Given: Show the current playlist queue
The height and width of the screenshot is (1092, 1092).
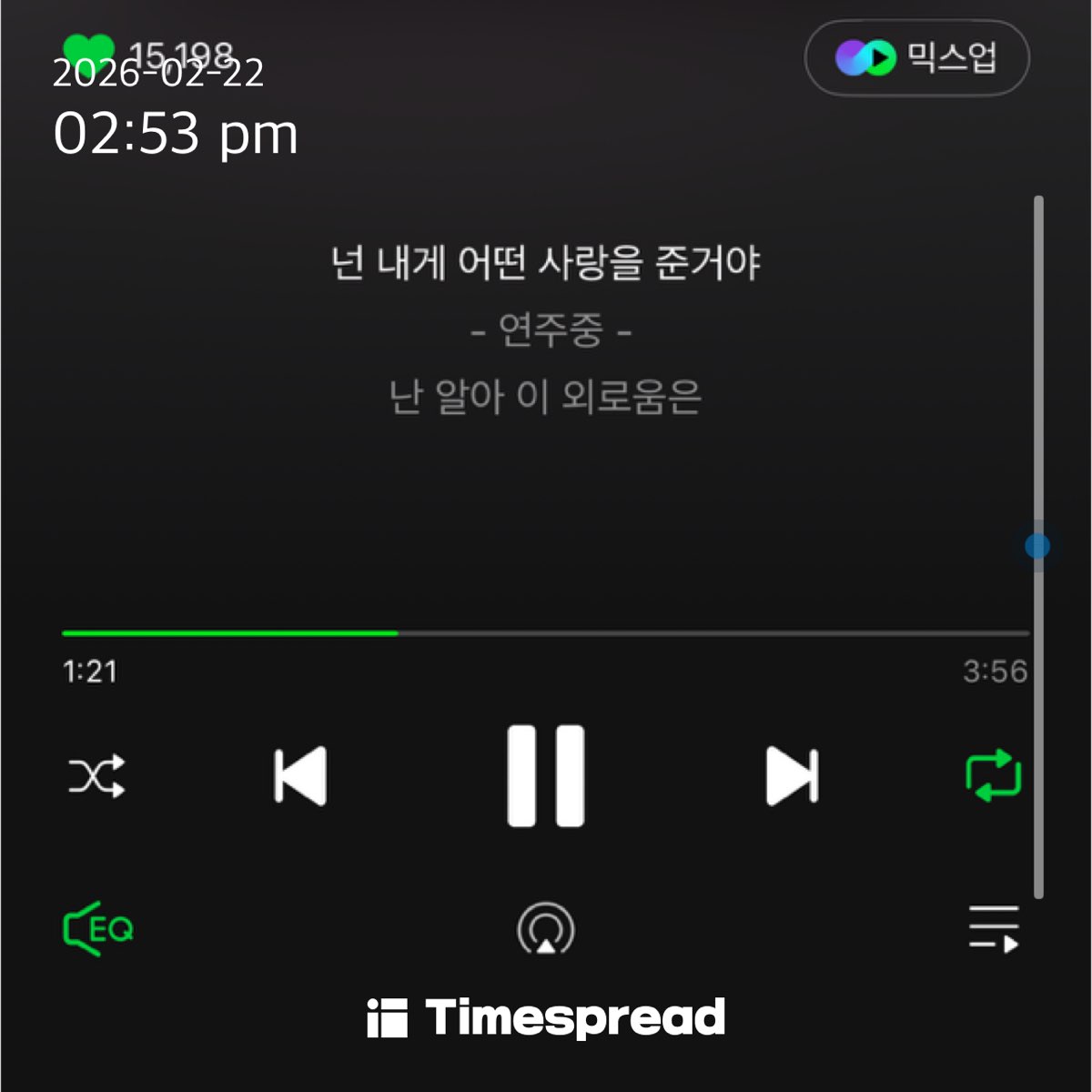Looking at the screenshot, I should coord(993,929).
